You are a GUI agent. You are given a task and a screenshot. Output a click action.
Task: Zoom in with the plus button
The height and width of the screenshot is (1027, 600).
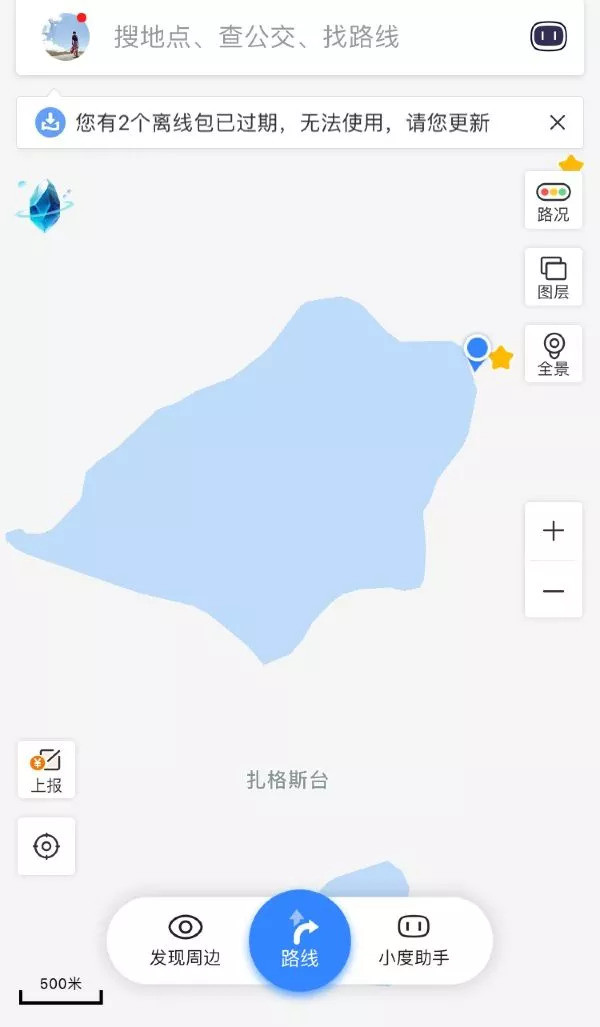click(553, 531)
